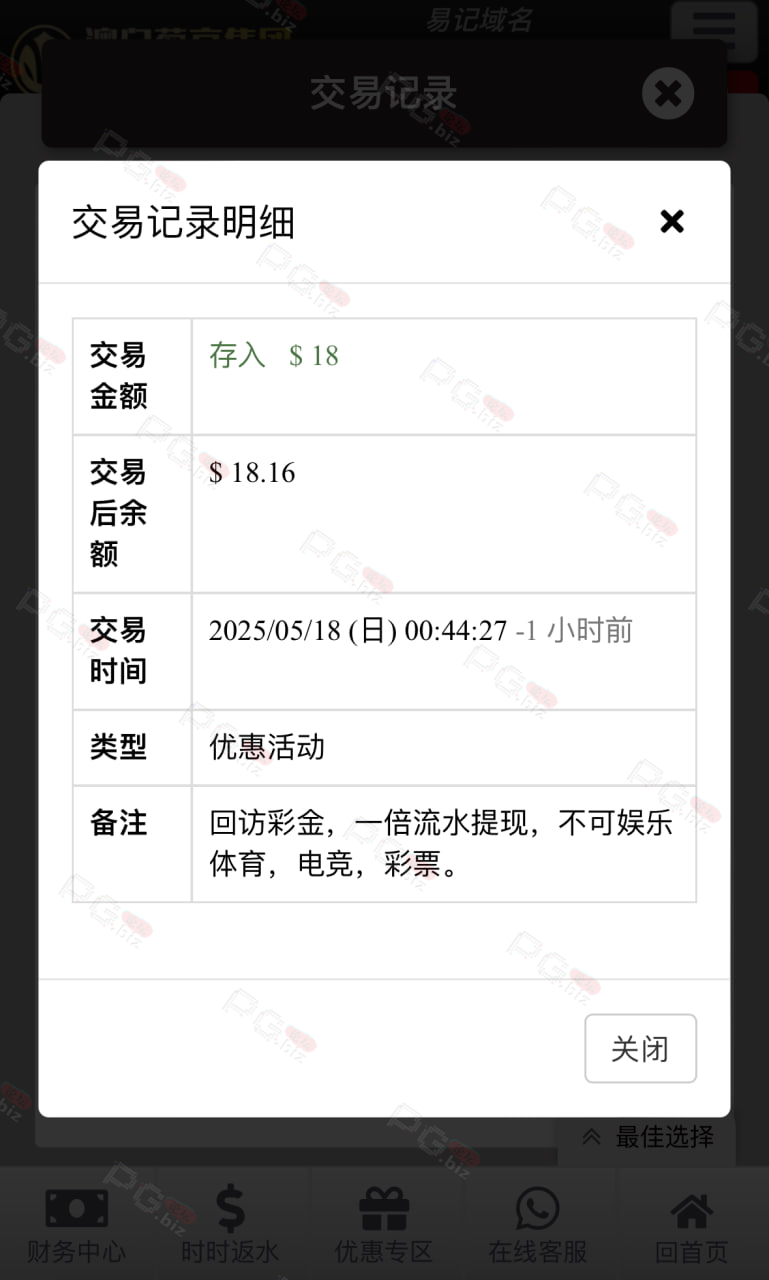Viewport: 769px width, 1280px height.
Task: Switch to 优惠专区
Action: (384, 1224)
